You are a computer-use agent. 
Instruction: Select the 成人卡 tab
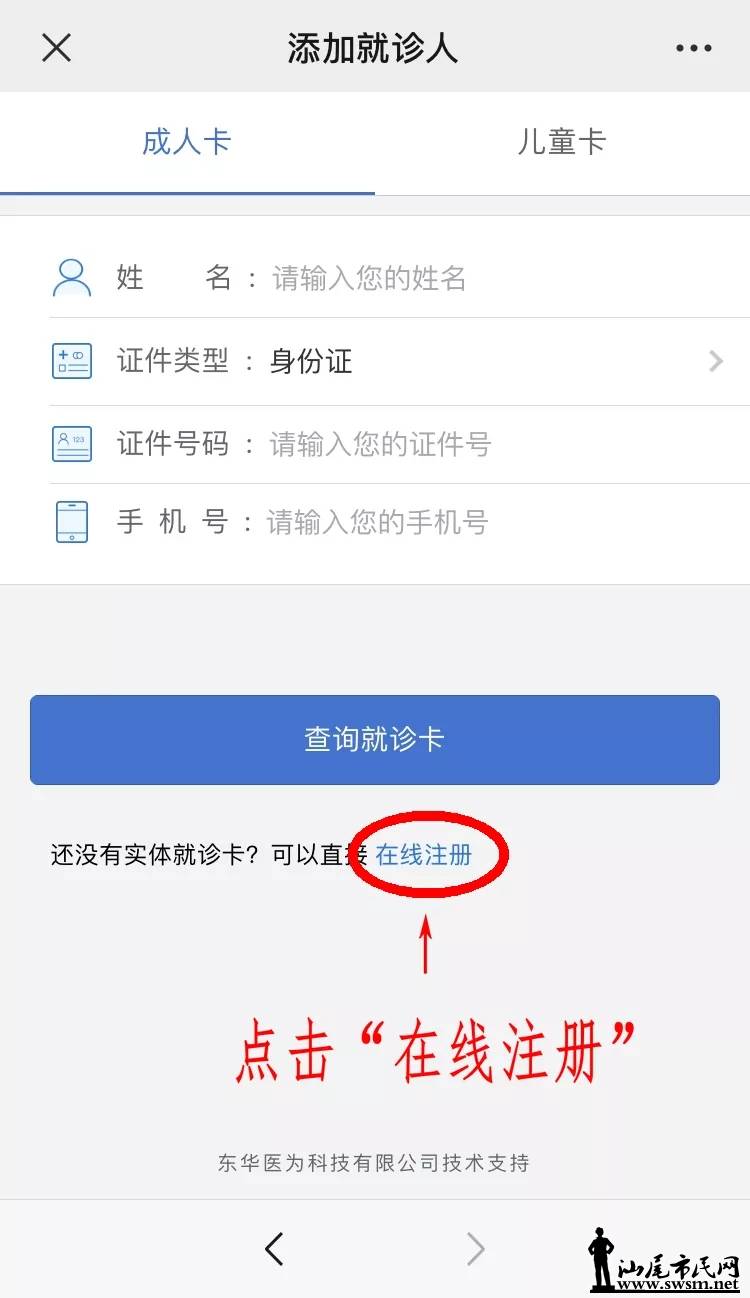[186, 142]
